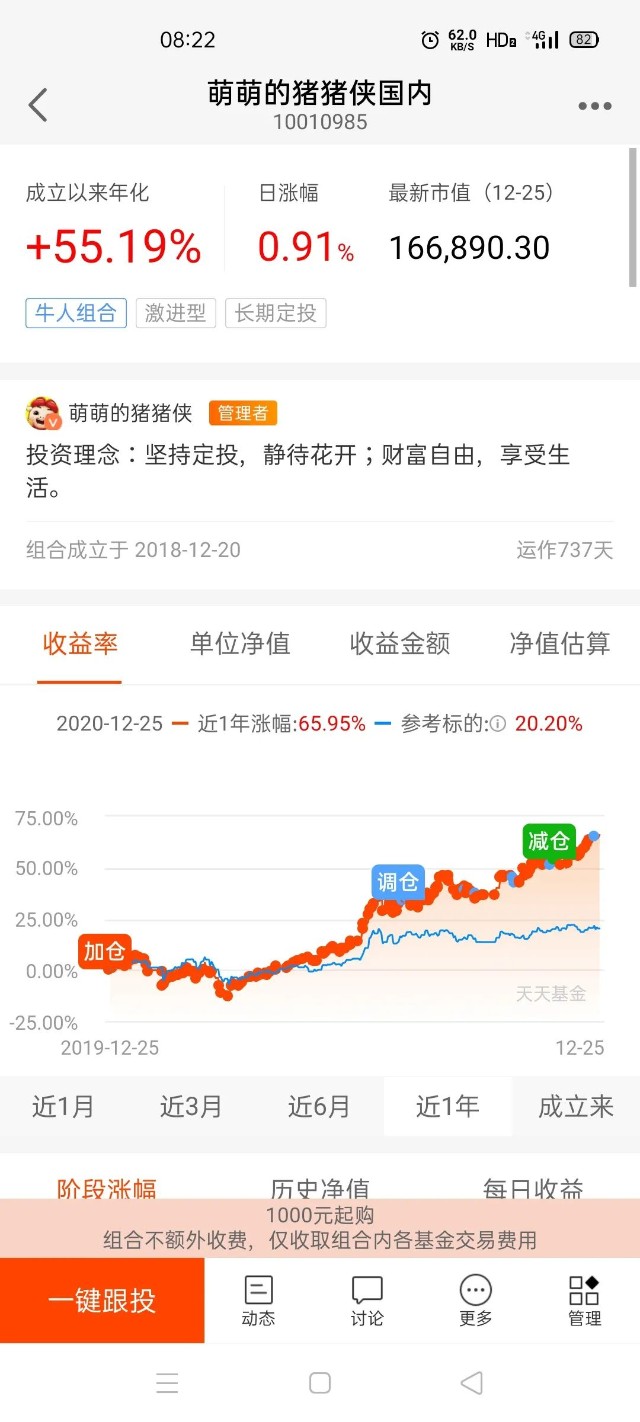The image size is (640, 1422).
Task: Select the 成立来 chart range
Action: click(x=576, y=1107)
